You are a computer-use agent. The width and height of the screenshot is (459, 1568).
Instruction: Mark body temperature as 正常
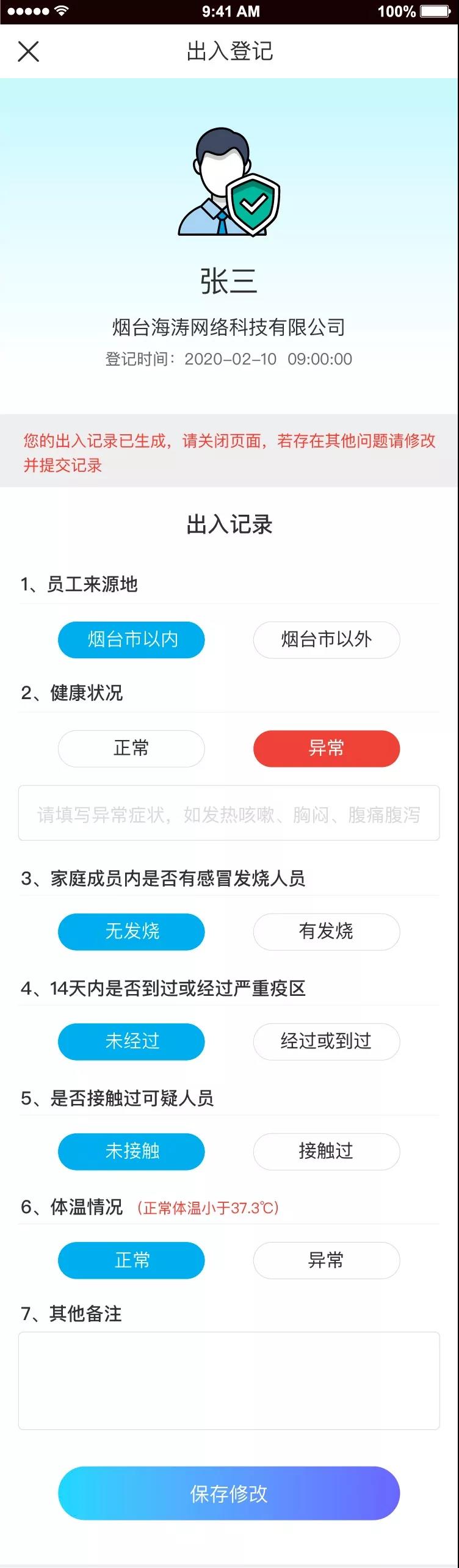click(x=131, y=1260)
